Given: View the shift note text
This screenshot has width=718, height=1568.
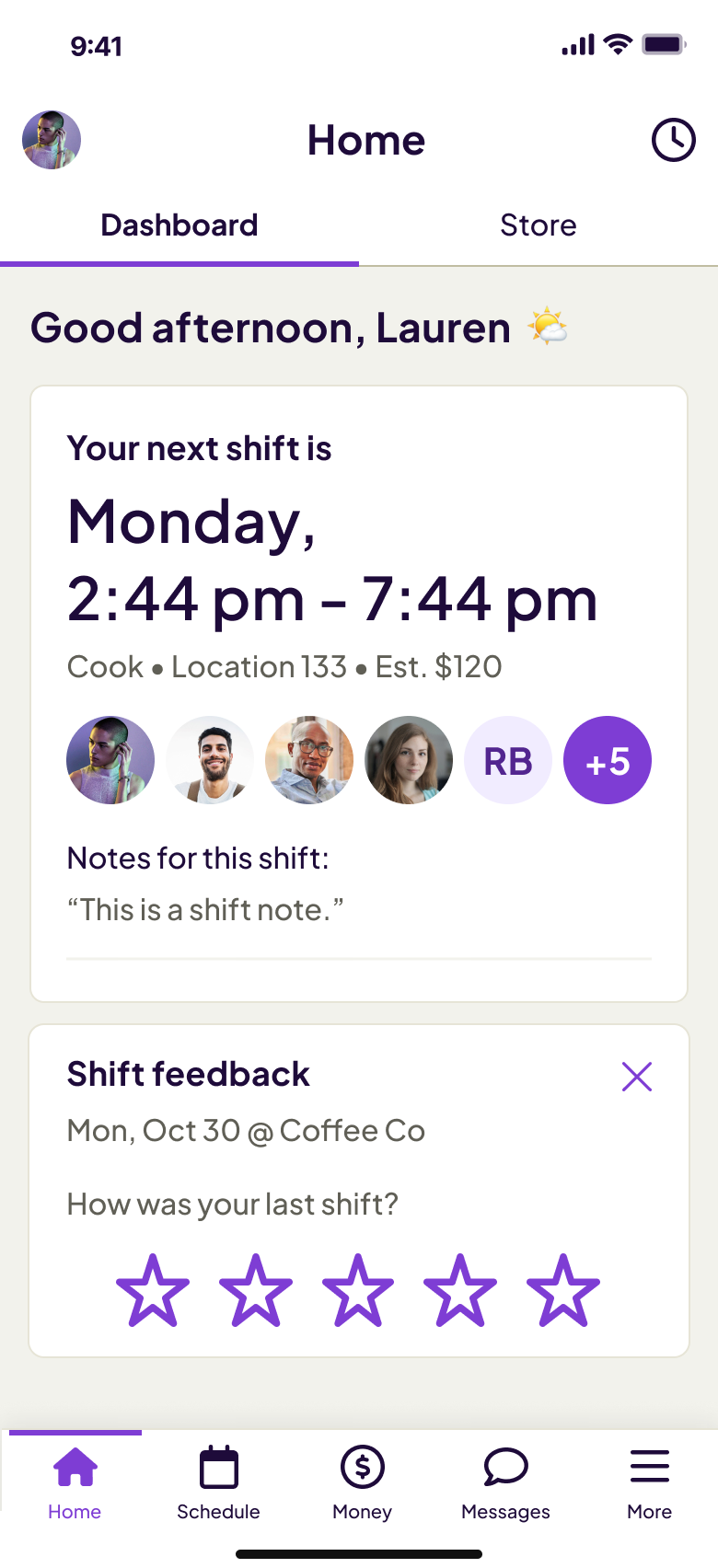Looking at the screenshot, I should pyautogui.click(x=206, y=909).
